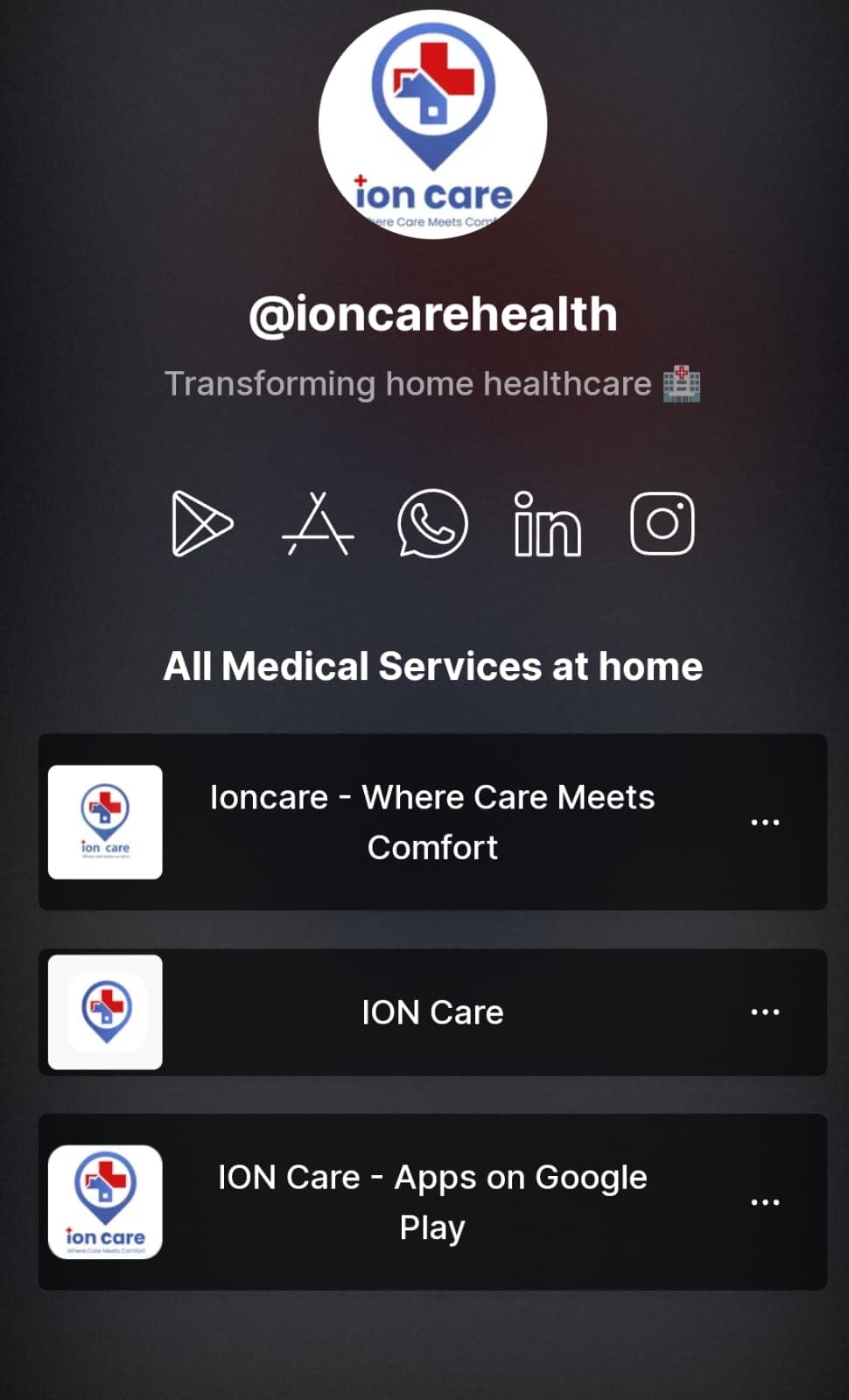Open options for Apps on Google Play link
Screen dimensions: 849x1400
point(765,1202)
